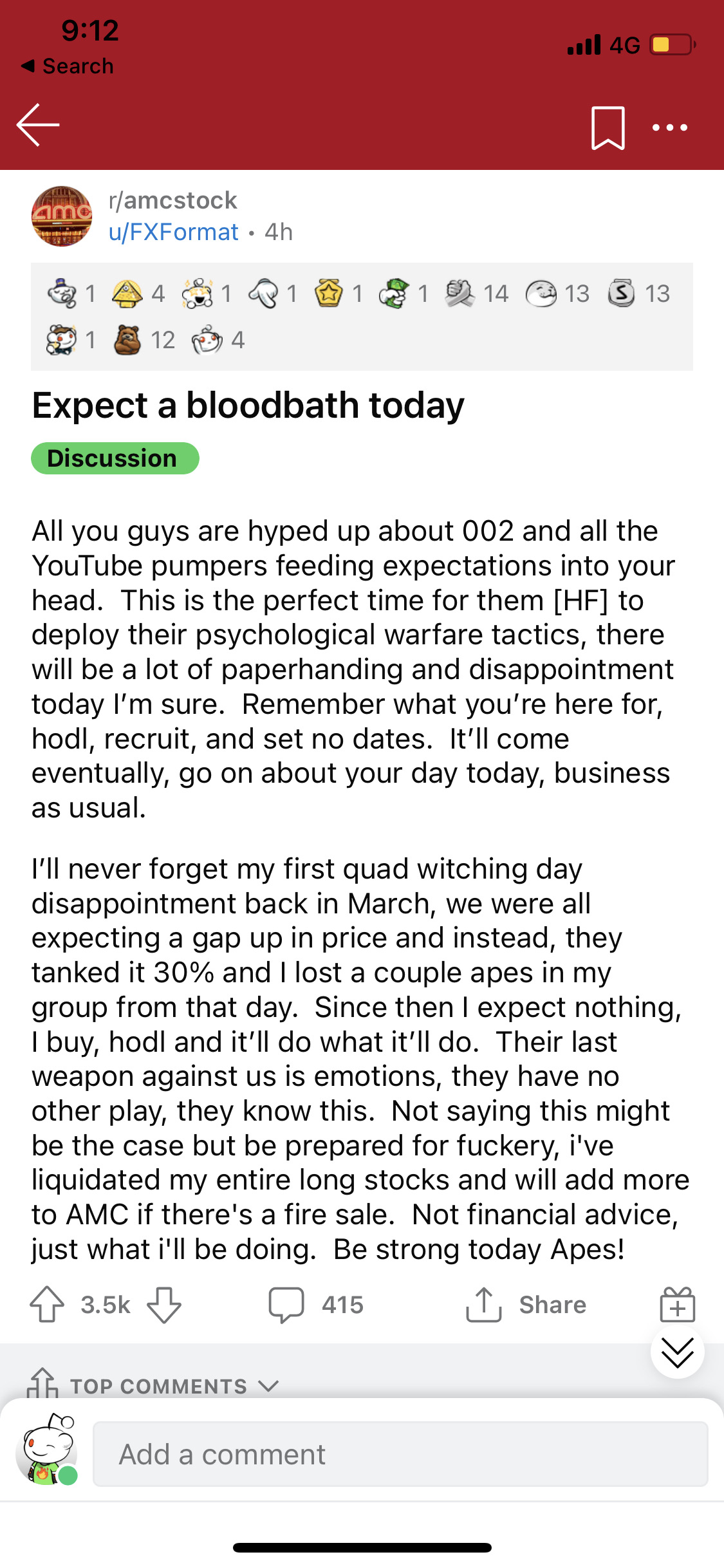The height and width of the screenshot is (1568, 724).
Task: View u/FXFormat's profile
Action: (174, 232)
